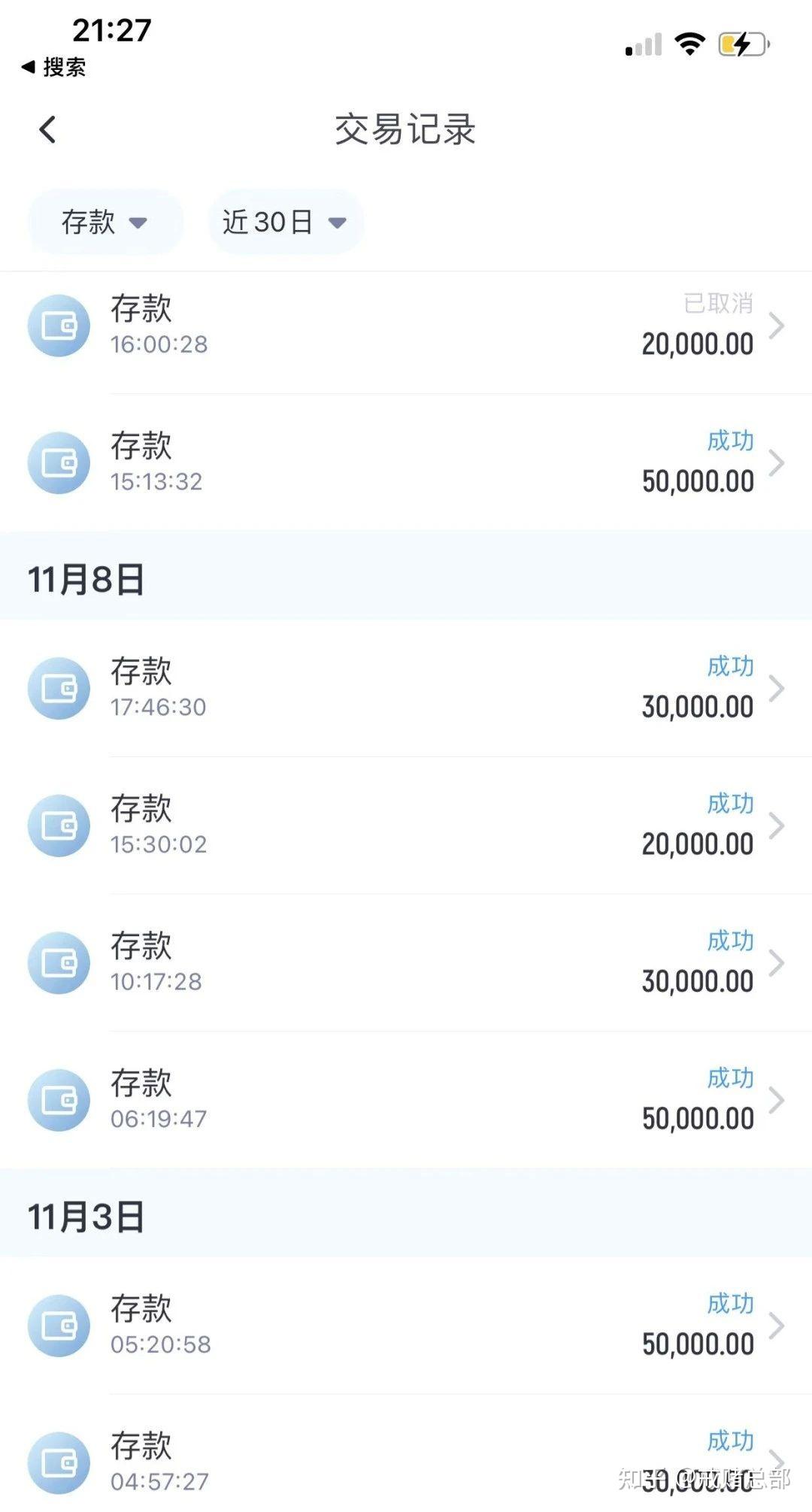
Task: Go back from the 交易记录 page
Action: point(48,130)
